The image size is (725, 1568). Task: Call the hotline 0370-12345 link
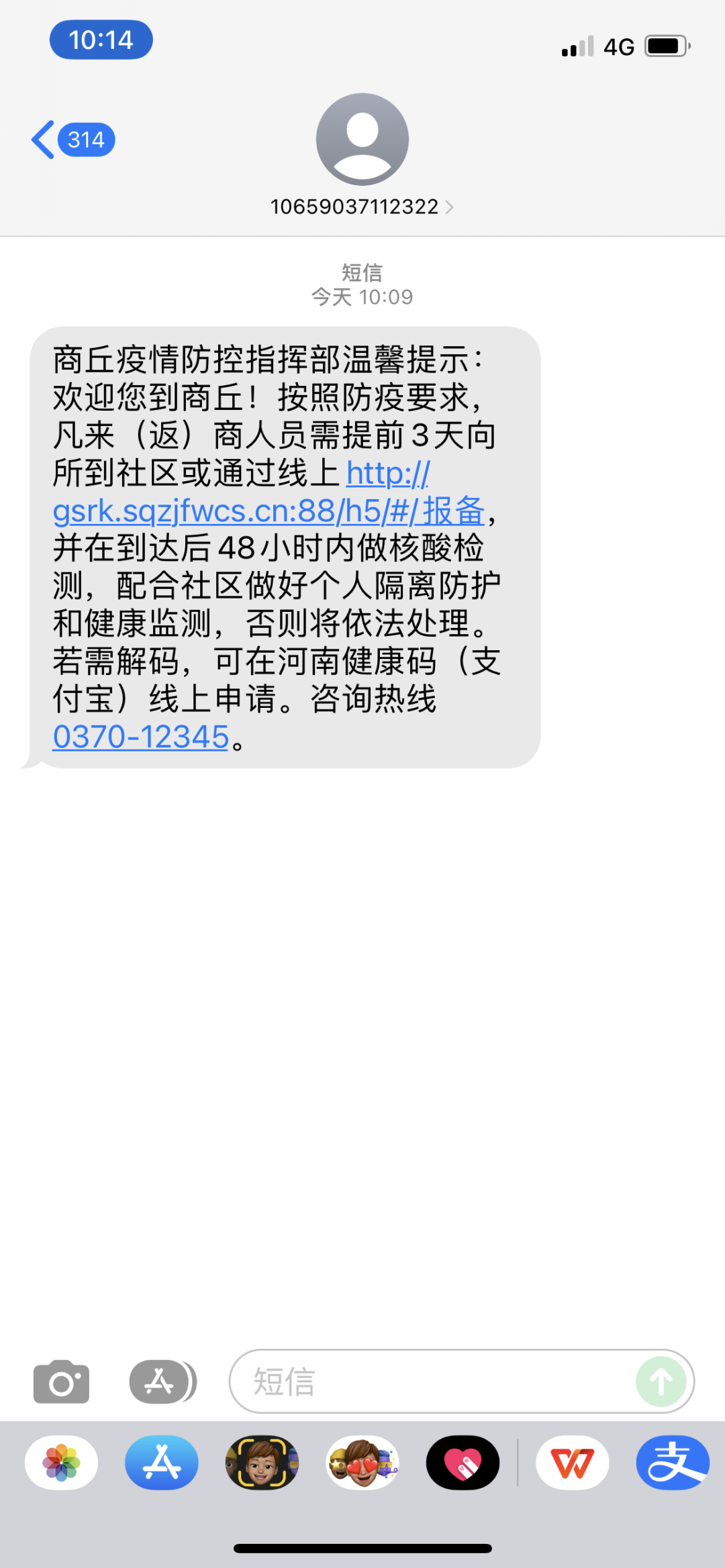[x=140, y=737]
